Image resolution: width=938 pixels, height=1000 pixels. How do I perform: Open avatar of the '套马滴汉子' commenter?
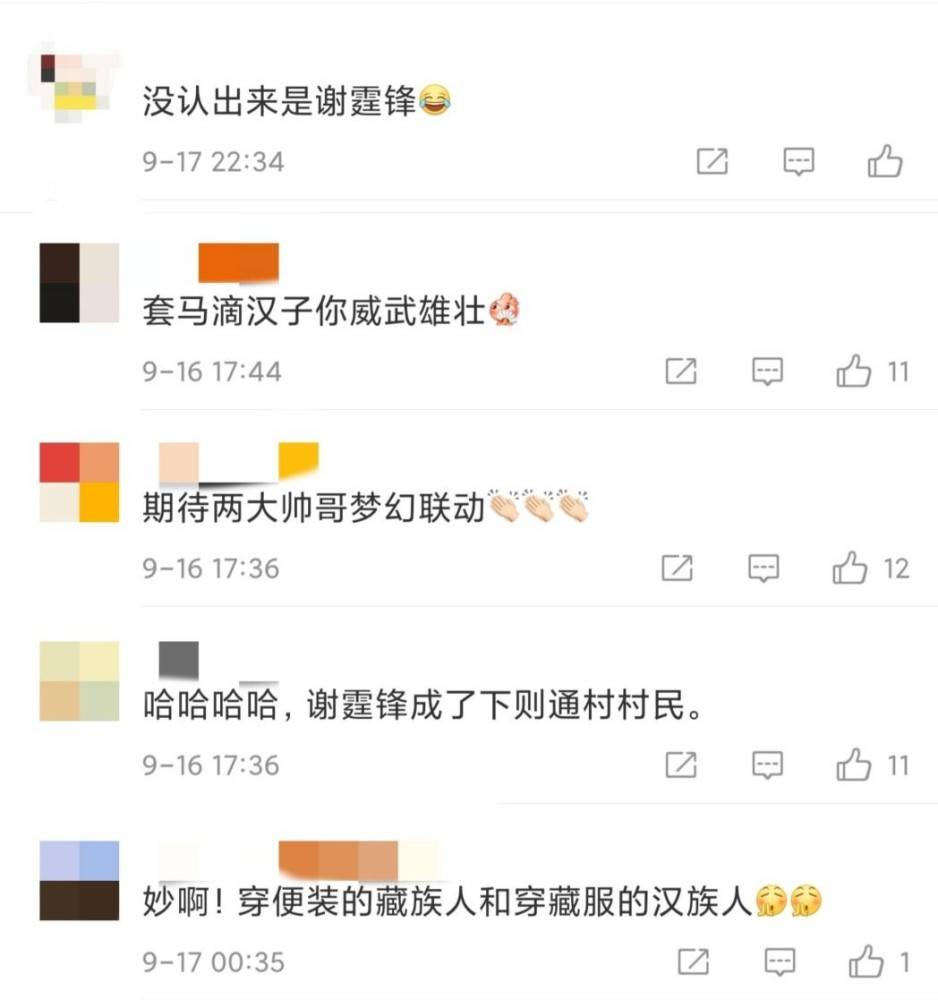coord(79,283)
